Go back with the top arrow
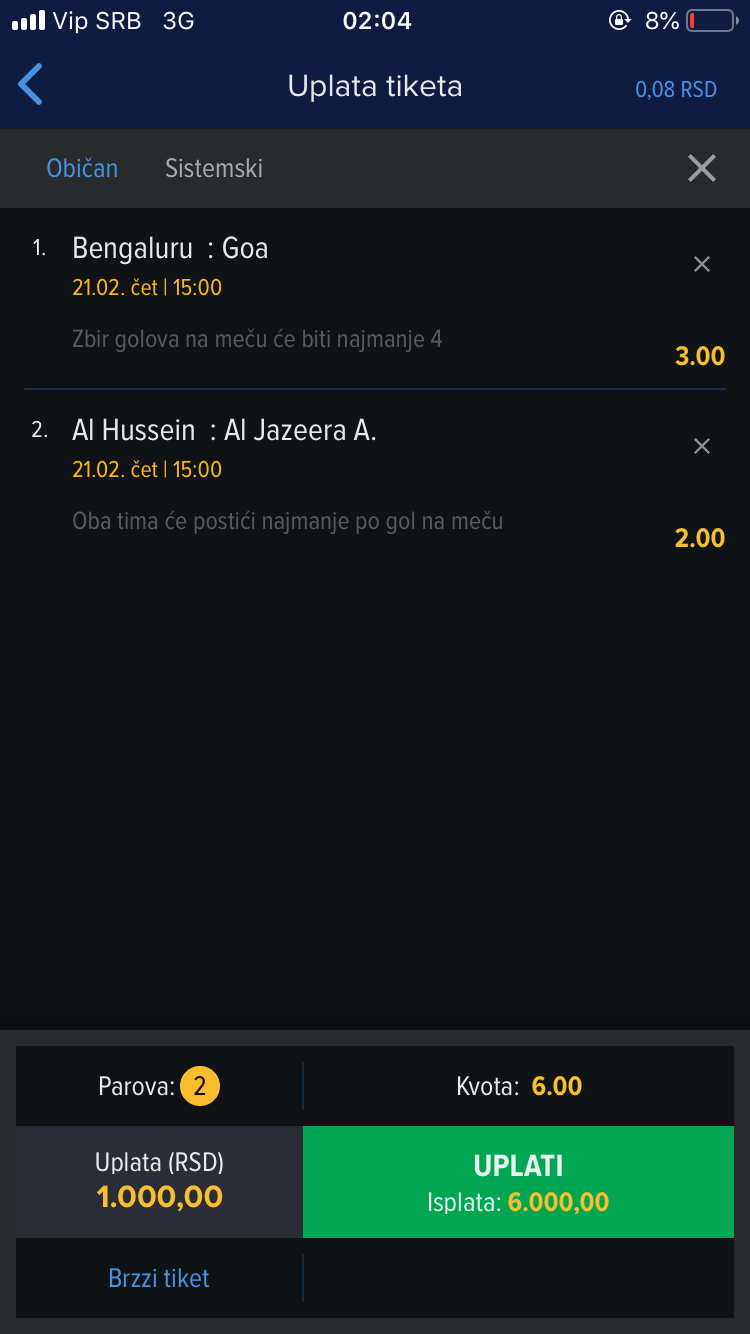The width and height of the screenshot is (750, 1334). point(31,85)
